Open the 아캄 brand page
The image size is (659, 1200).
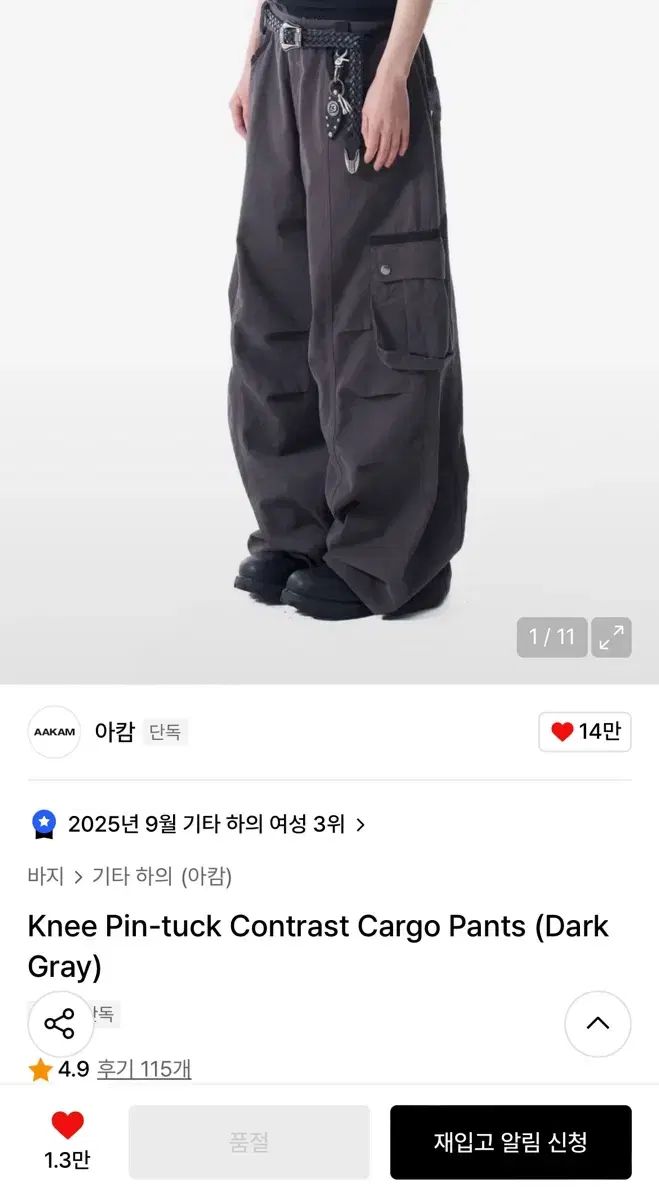114,732
